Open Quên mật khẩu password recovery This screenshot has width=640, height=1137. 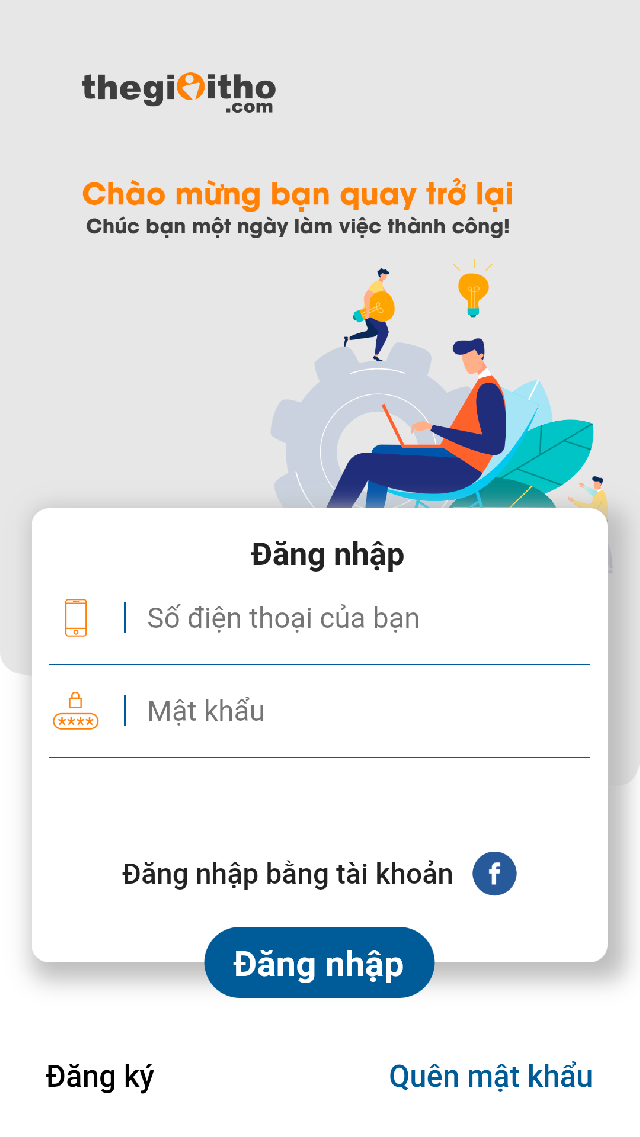coord(490,1077)
